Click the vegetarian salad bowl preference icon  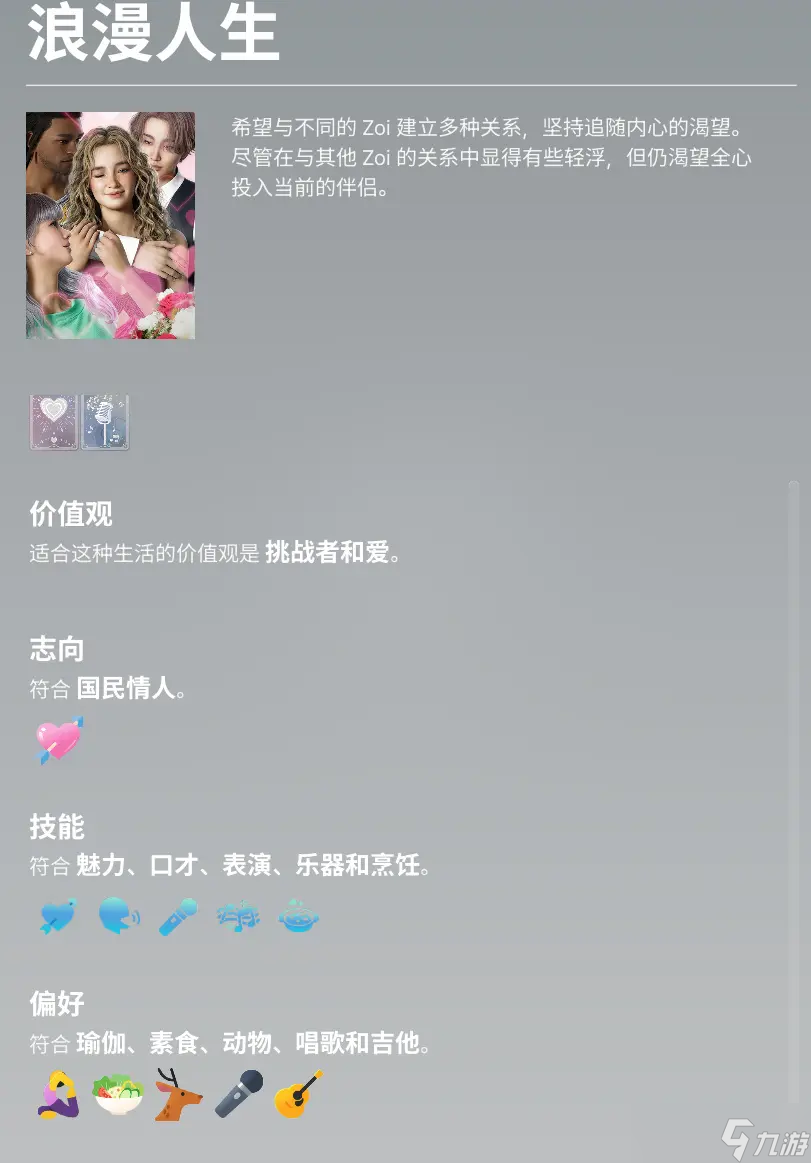click(x=117, y=1093)
